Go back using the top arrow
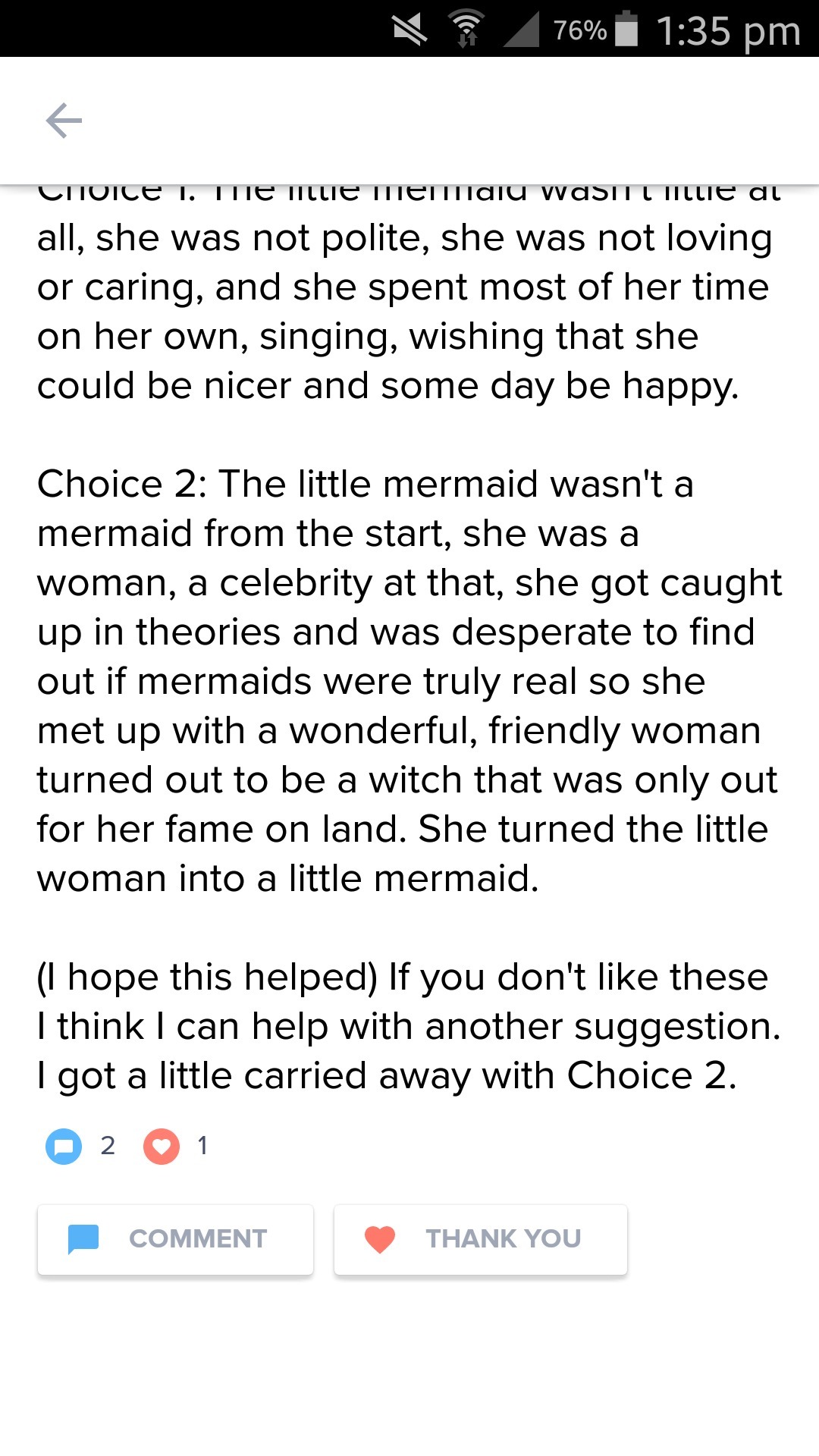This screenshot has height=1456, width=819. tap(64, 121)
